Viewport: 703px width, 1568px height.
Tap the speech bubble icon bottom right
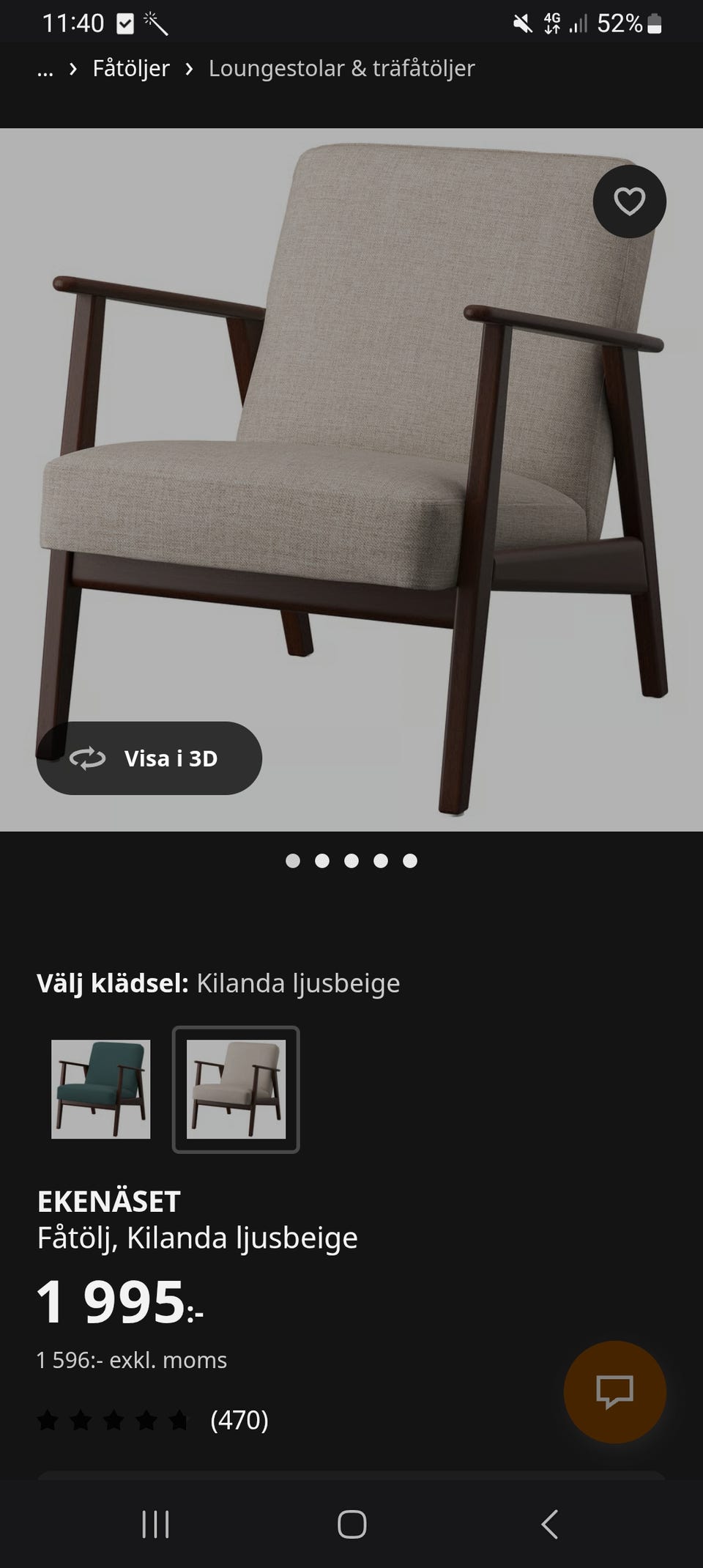pos(614,1391)
